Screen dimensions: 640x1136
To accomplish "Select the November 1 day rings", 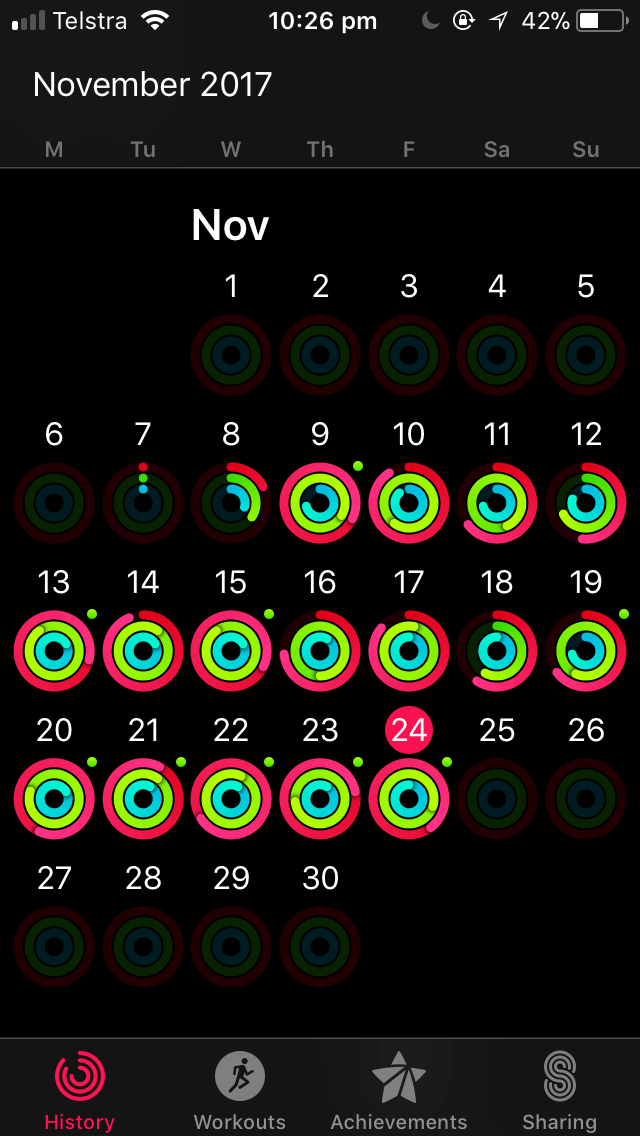I will pos(231,354).
